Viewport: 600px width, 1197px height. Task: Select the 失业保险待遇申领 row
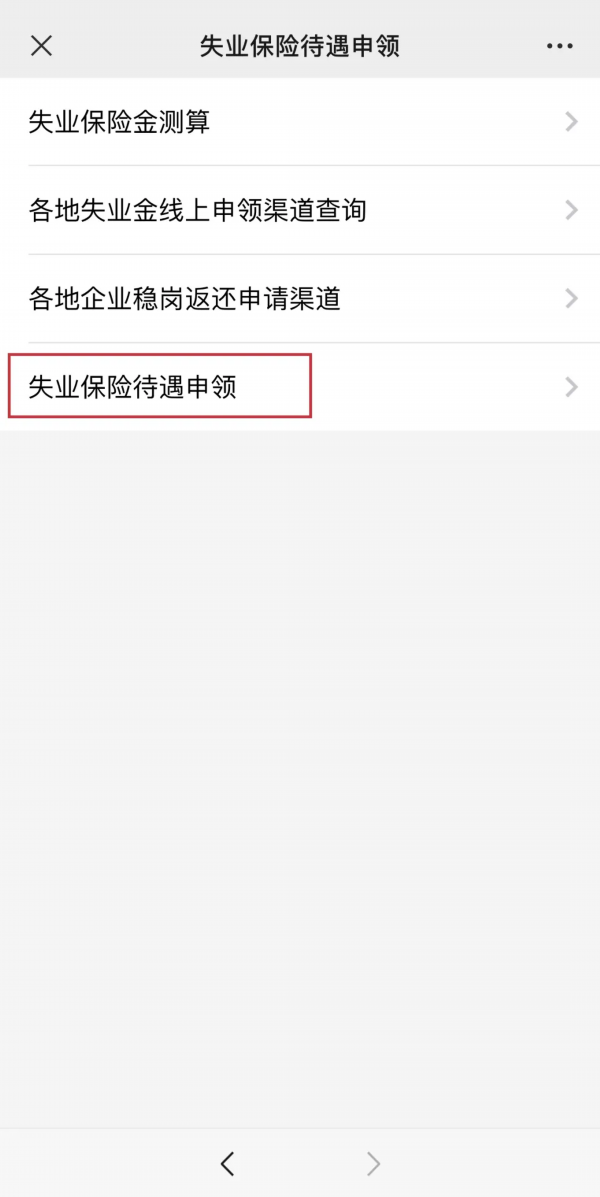(x=300, y=387)
